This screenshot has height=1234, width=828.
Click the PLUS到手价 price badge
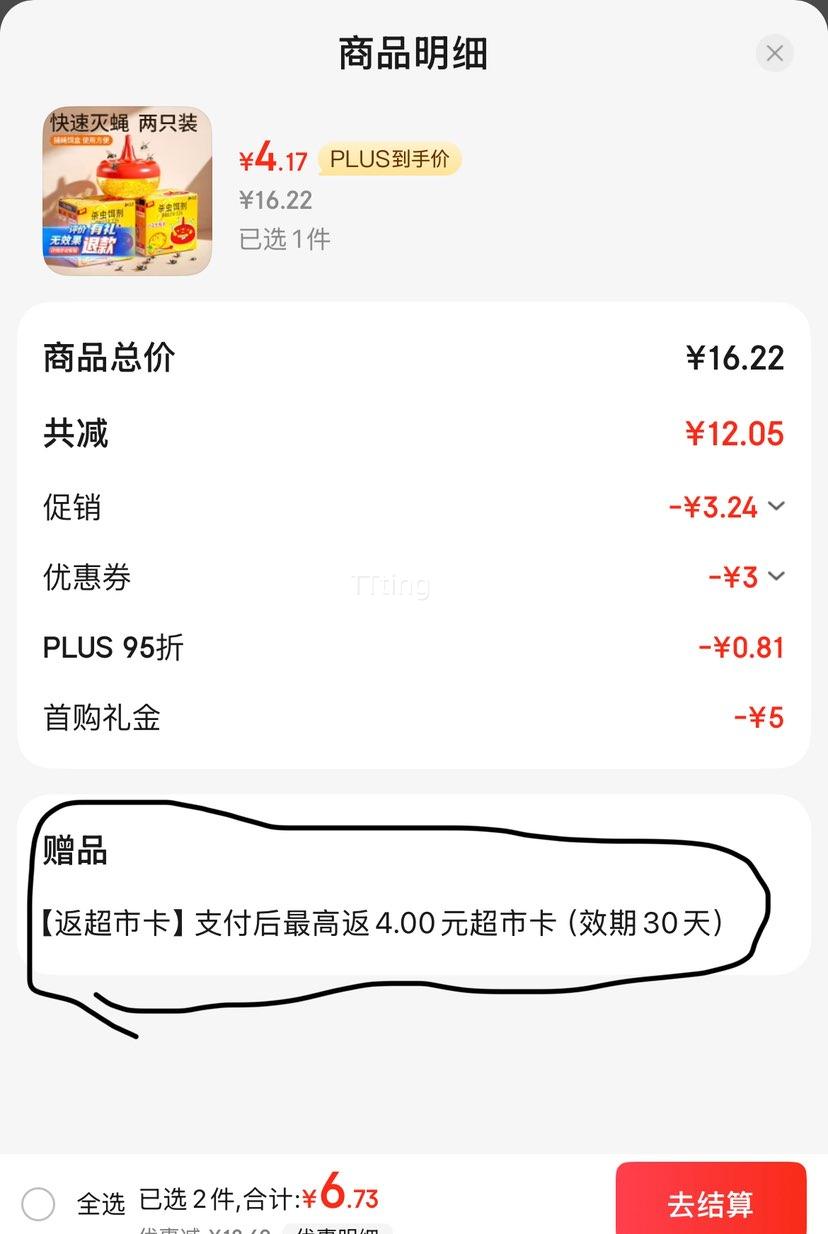point(389,160)
